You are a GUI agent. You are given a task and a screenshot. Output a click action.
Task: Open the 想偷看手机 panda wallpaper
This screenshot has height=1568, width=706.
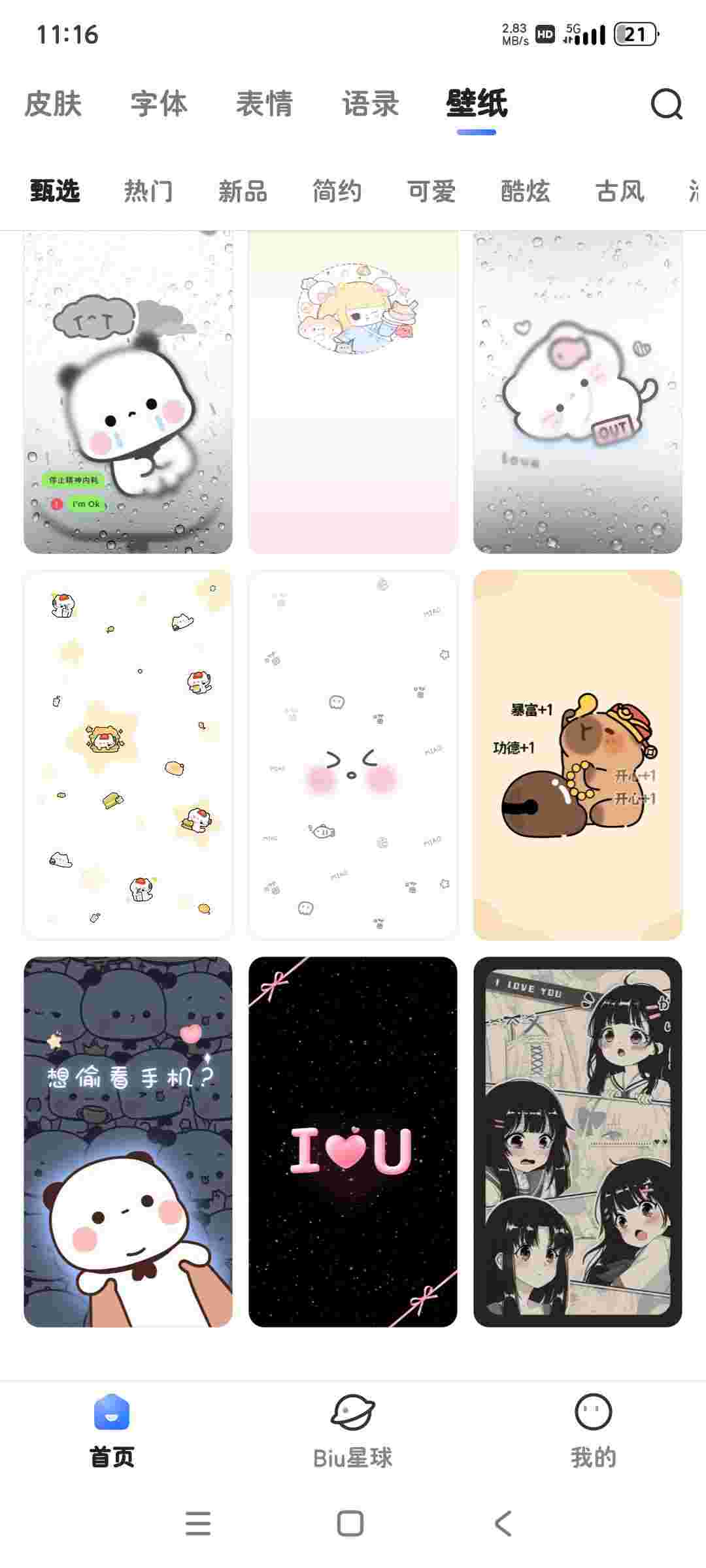point(128,1141)
